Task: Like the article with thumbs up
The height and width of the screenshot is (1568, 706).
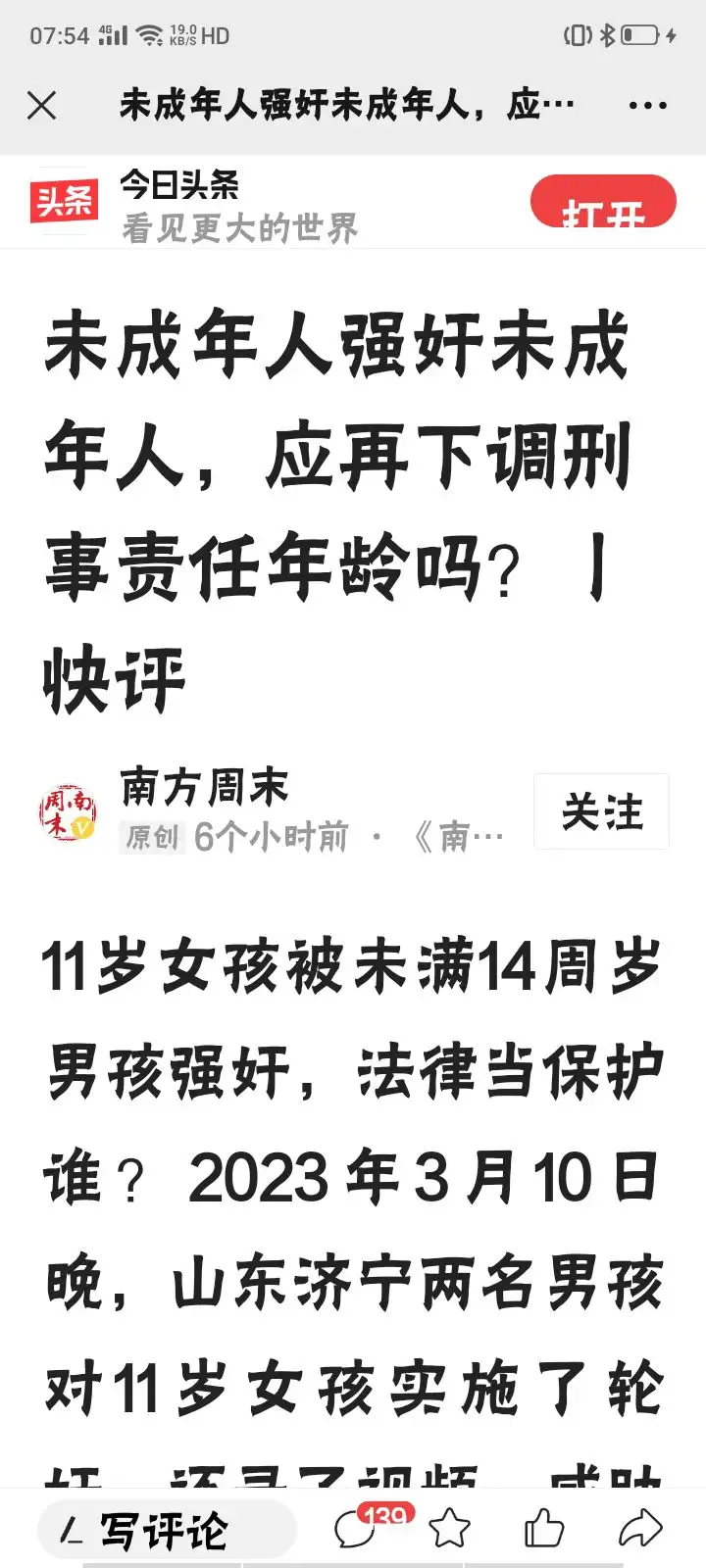Action: pos(544,1529)
